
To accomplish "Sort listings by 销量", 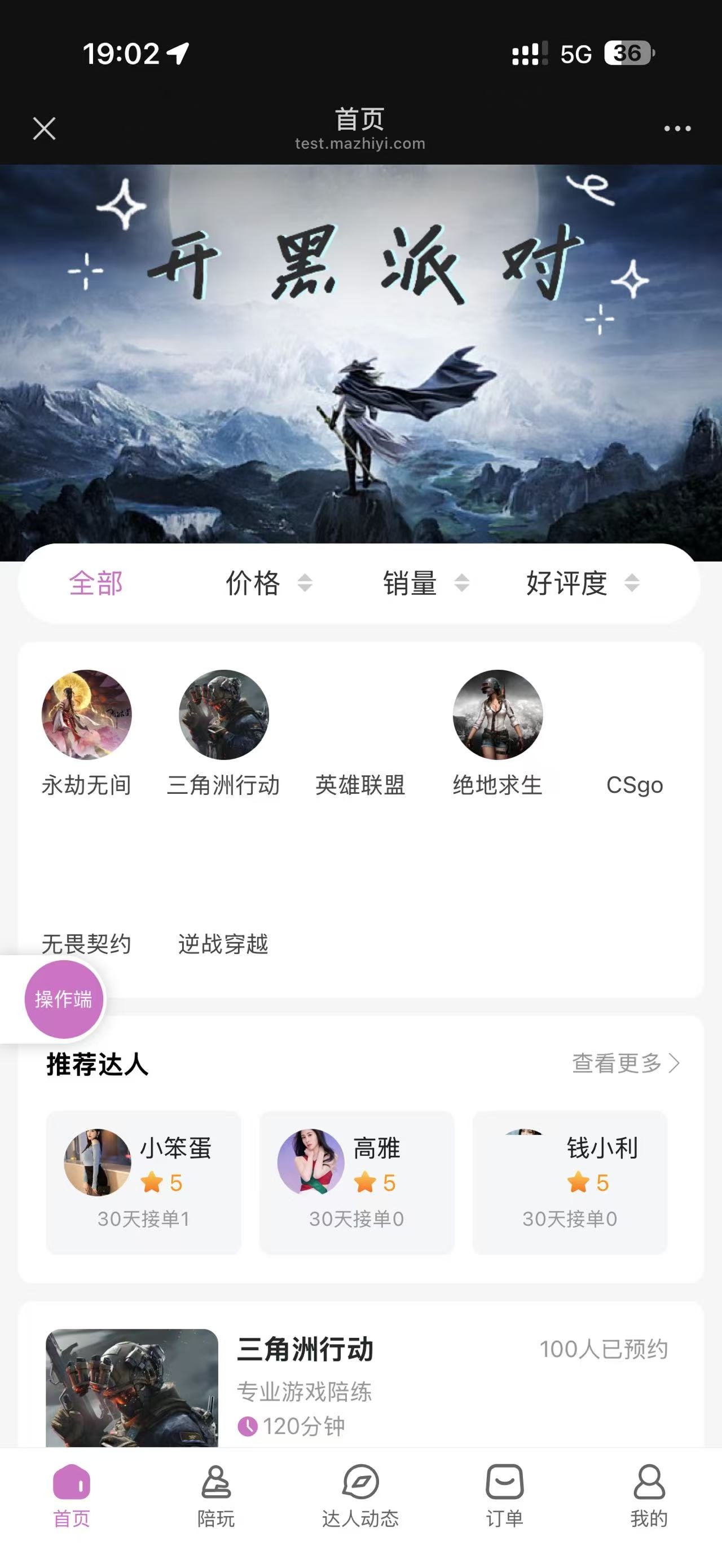I will pyautogui.click(x=425, y=583).
